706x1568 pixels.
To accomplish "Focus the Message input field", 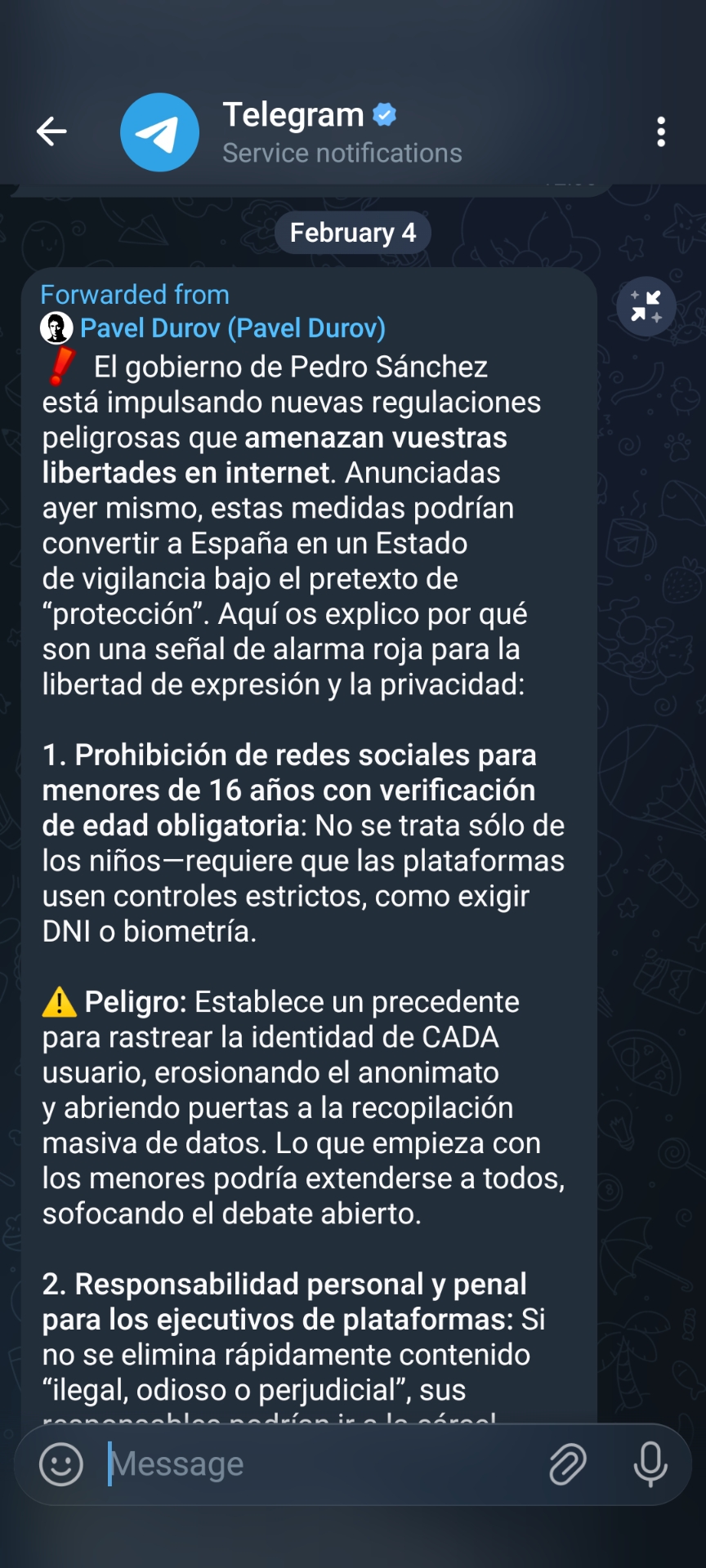I will [x=319, y=1464].
